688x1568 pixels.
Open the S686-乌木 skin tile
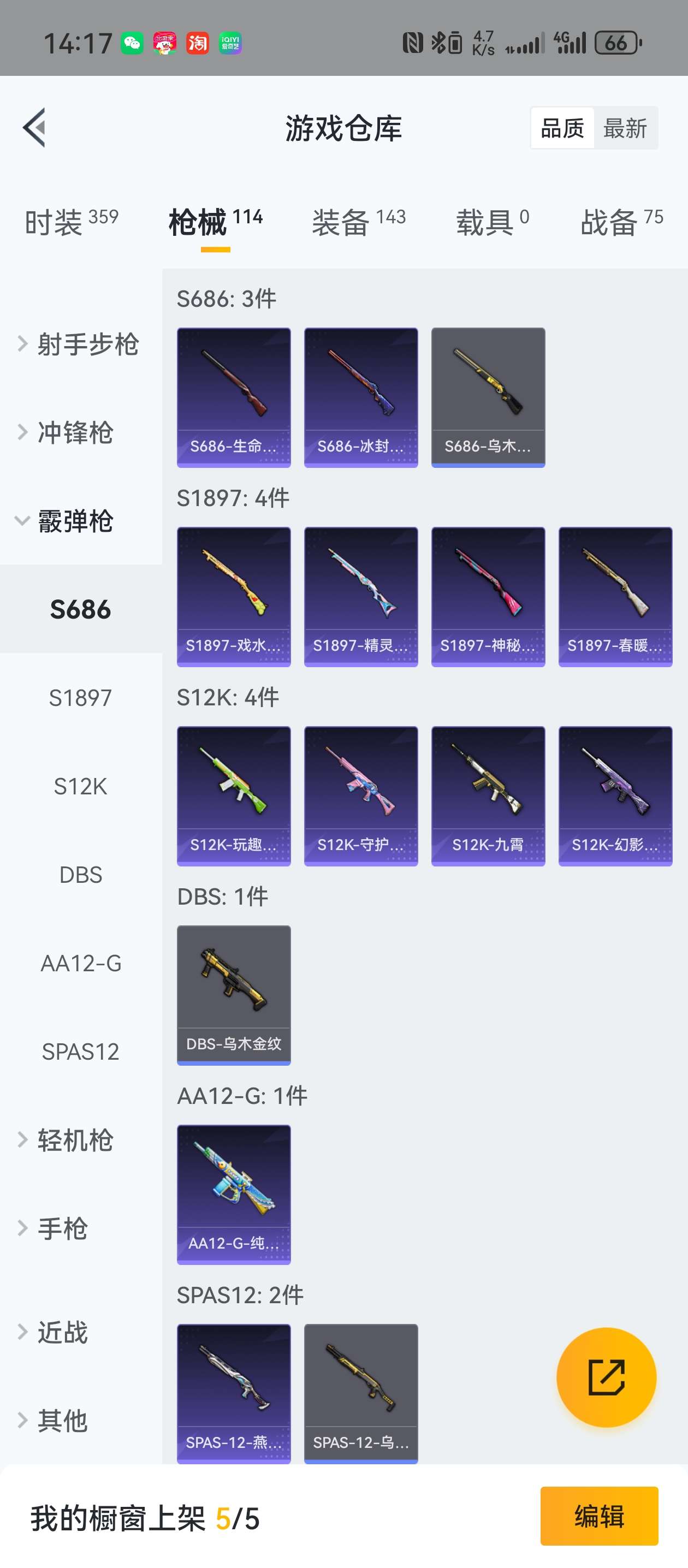tap(488, 397)
